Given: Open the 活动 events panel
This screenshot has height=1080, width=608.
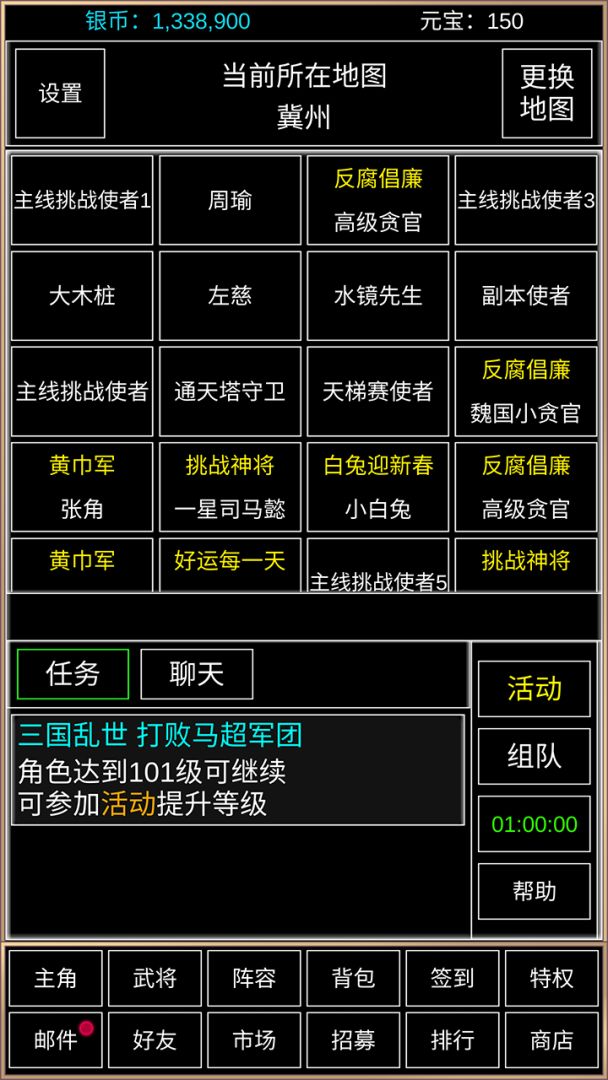Looking at the screenshot, I should [534, 689].
